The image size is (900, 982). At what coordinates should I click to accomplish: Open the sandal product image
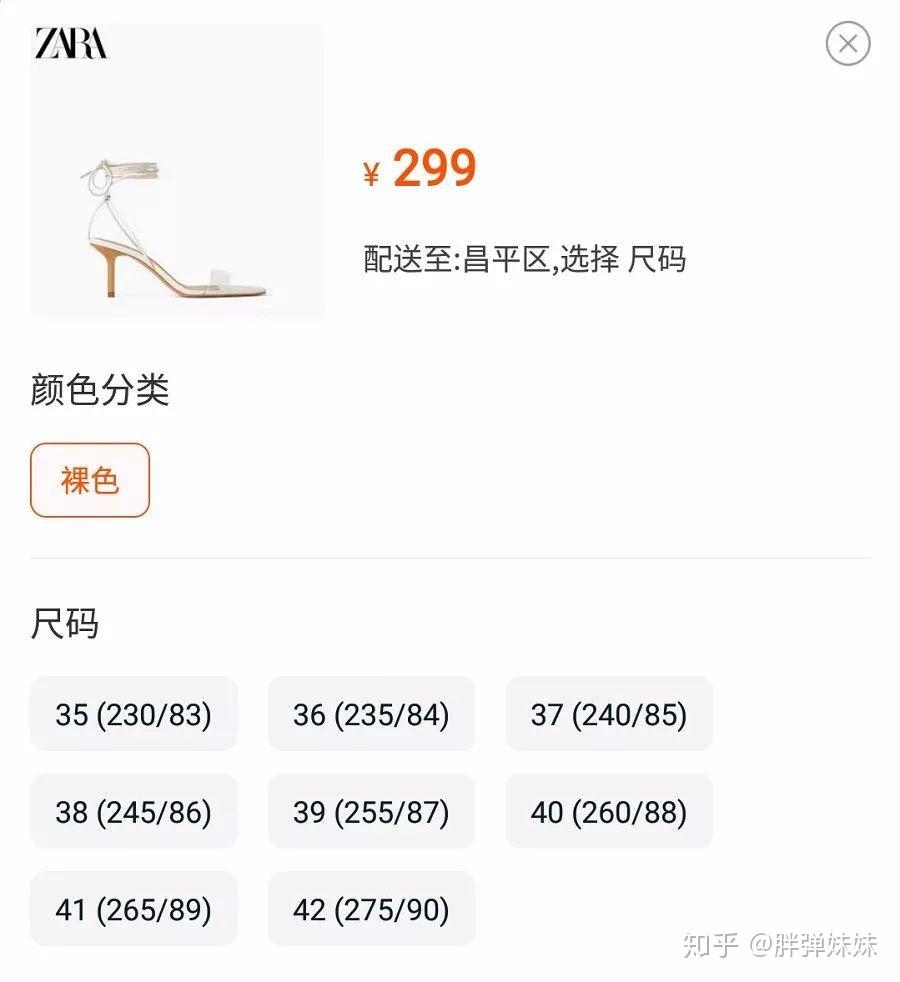178,172
